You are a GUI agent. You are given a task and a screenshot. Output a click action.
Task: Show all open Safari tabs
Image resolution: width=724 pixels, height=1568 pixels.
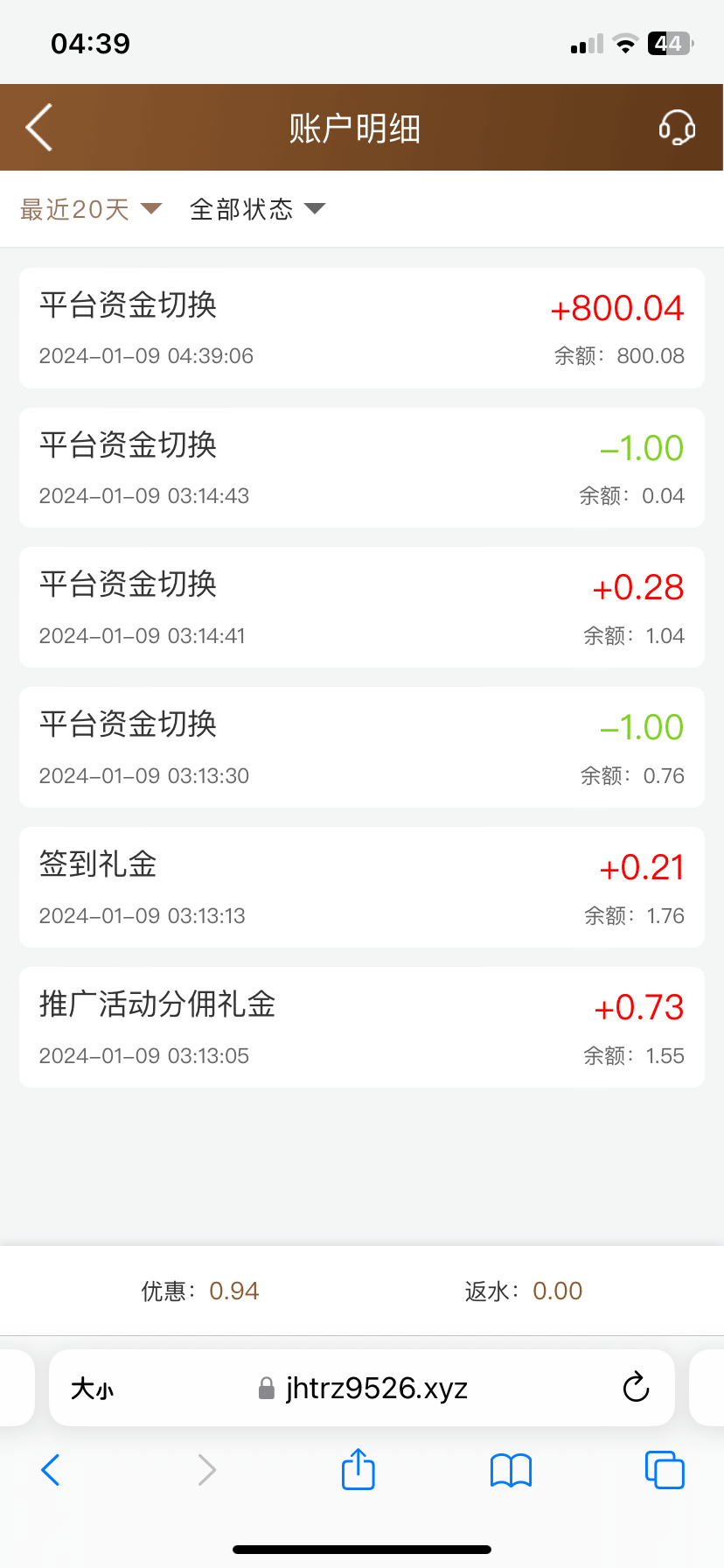[665, 1470]
